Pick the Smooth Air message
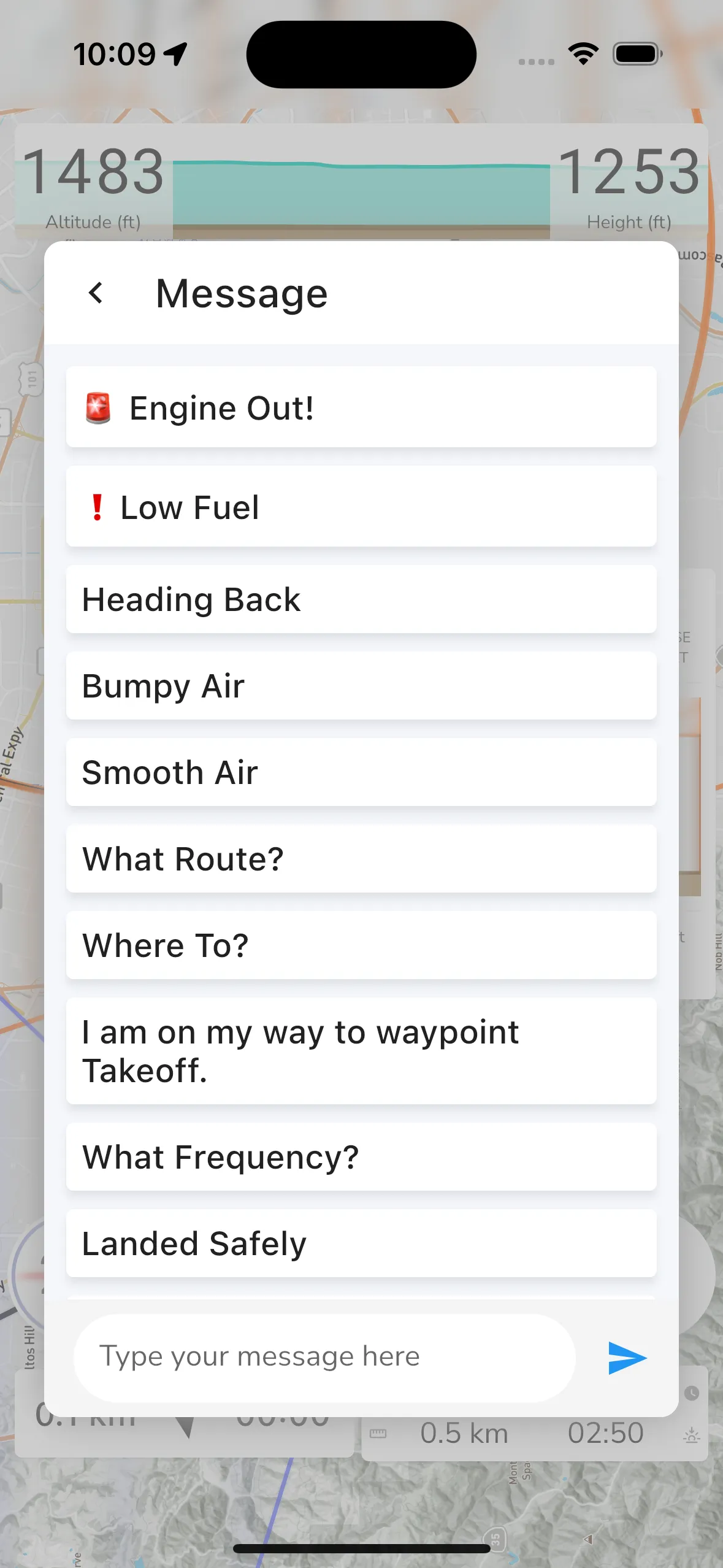The image size is (723, 1568). pos(361,772)
